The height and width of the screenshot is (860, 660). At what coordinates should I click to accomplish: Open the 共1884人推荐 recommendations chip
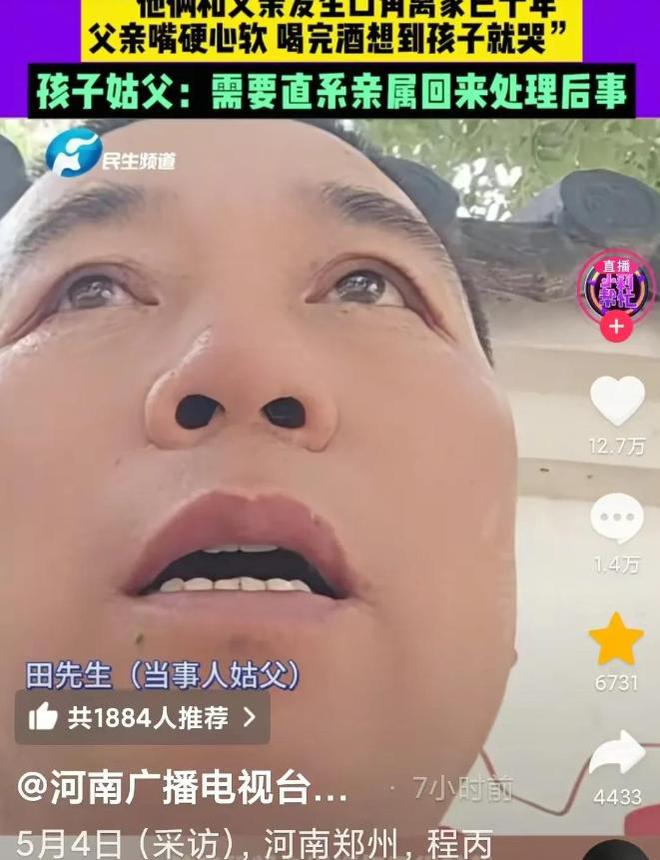coord(142,717)
